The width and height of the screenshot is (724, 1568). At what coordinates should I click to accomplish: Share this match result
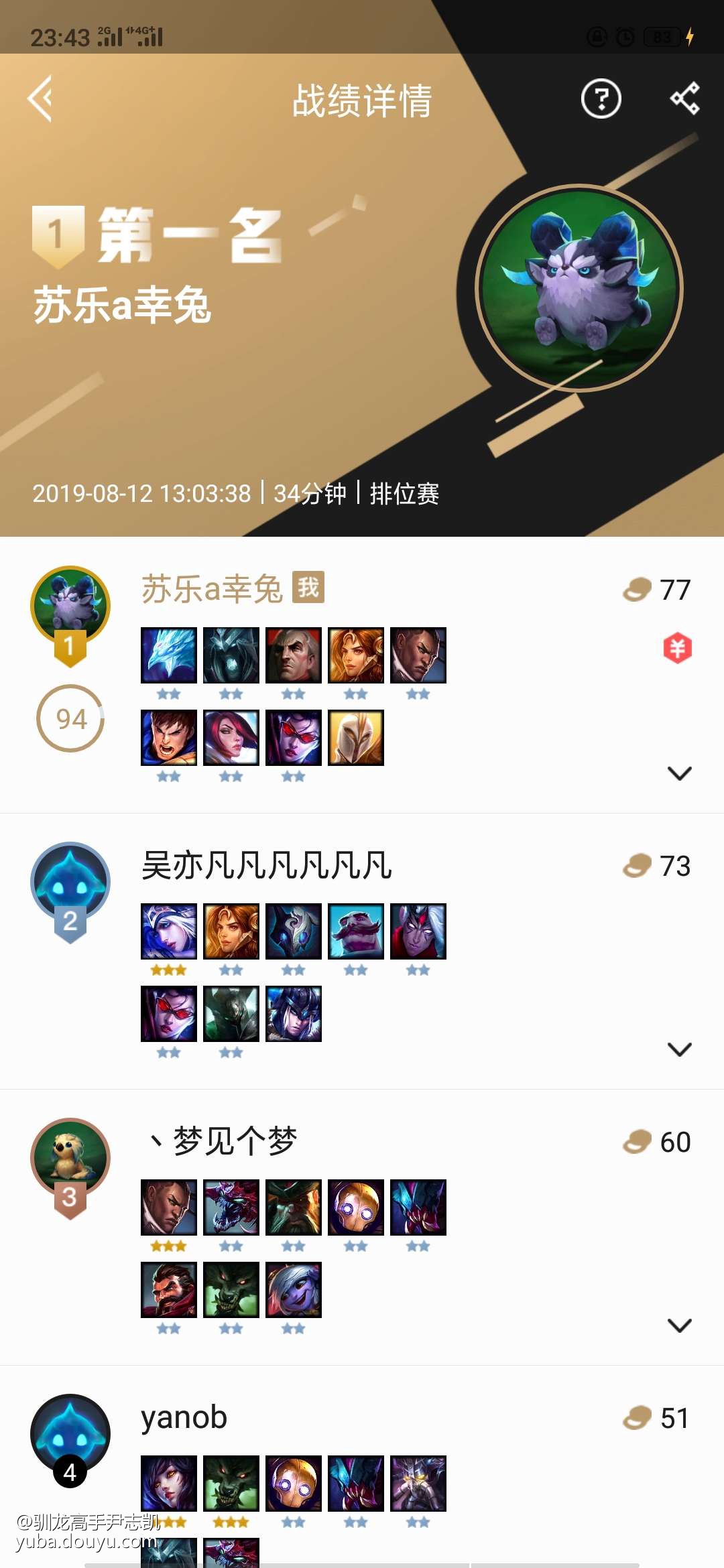point(684,99)
